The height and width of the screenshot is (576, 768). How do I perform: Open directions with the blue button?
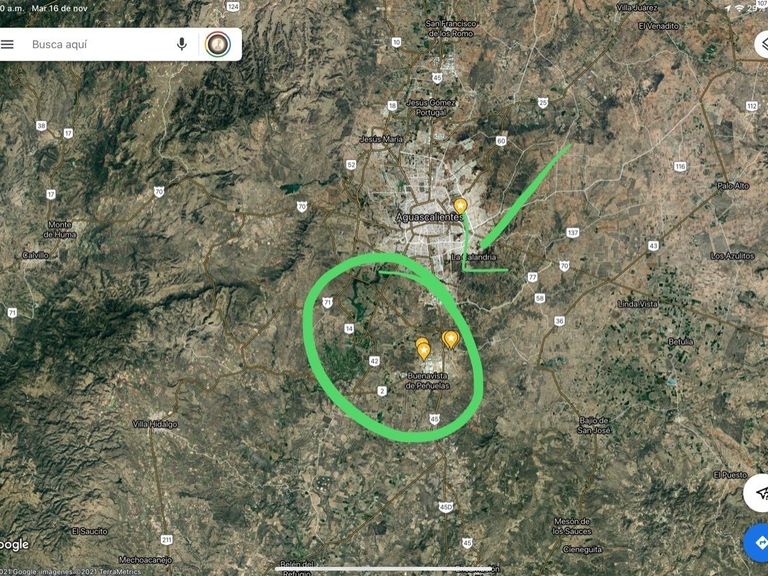tap(759, 543)
